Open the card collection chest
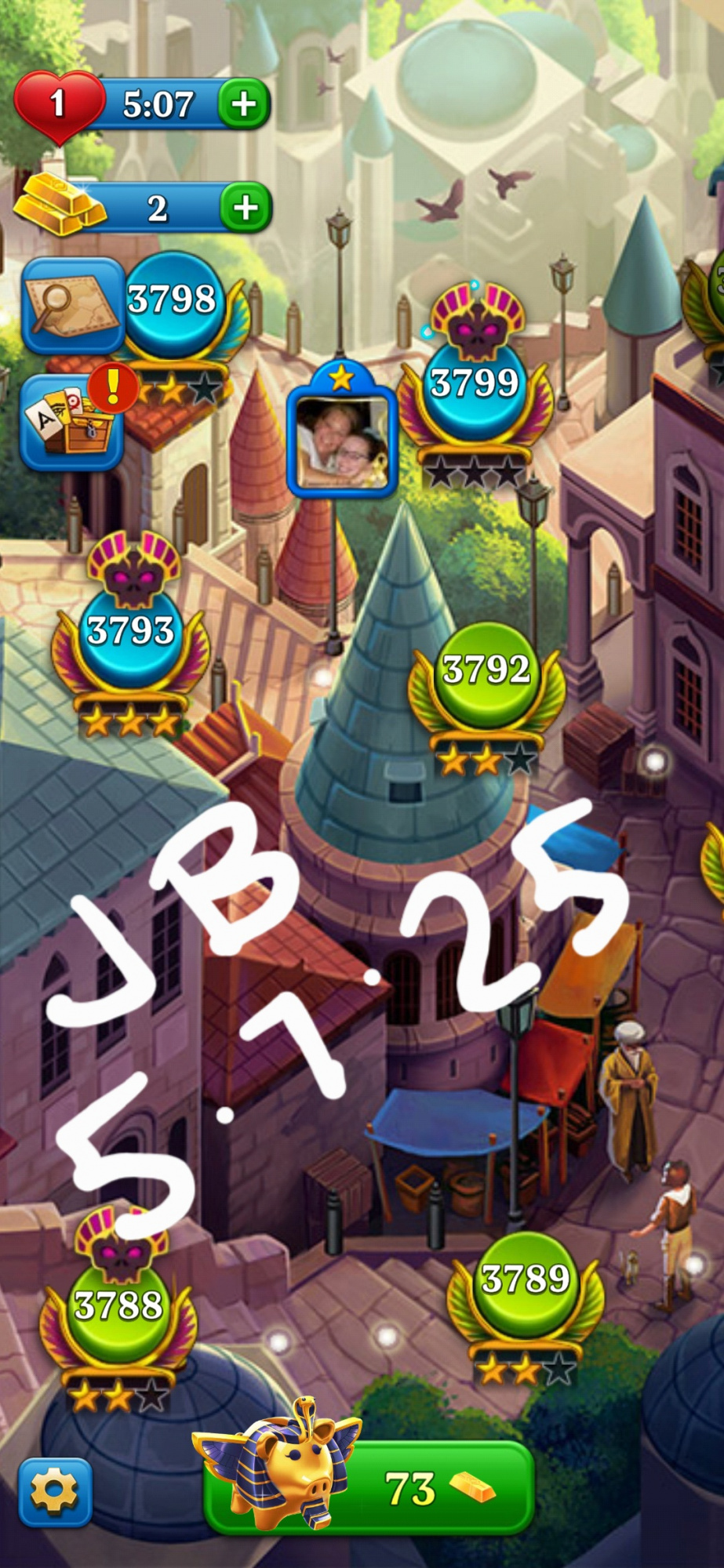 (72, 422)
